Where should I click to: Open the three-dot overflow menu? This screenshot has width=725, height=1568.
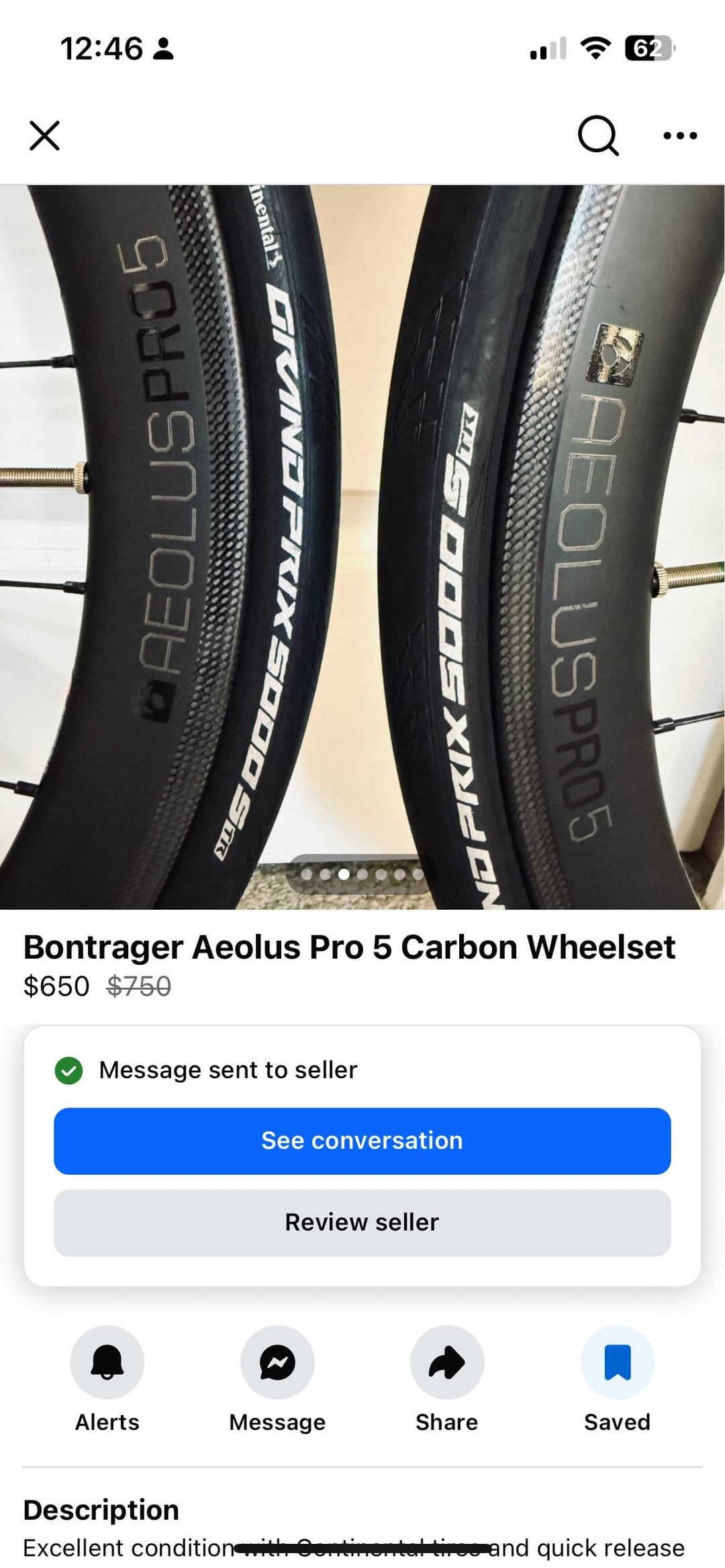[679, 136]
